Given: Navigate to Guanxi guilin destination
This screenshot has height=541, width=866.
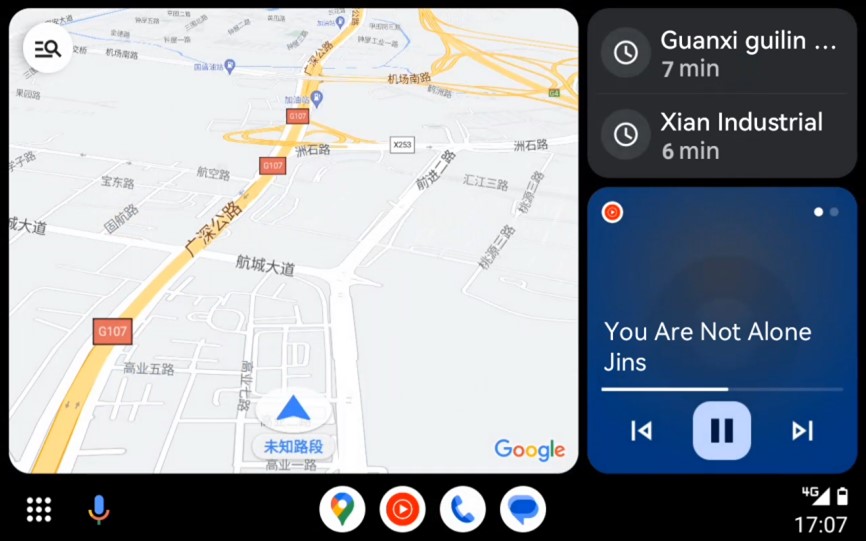Looking at the screenshot, I should click(x=722, y=52).
